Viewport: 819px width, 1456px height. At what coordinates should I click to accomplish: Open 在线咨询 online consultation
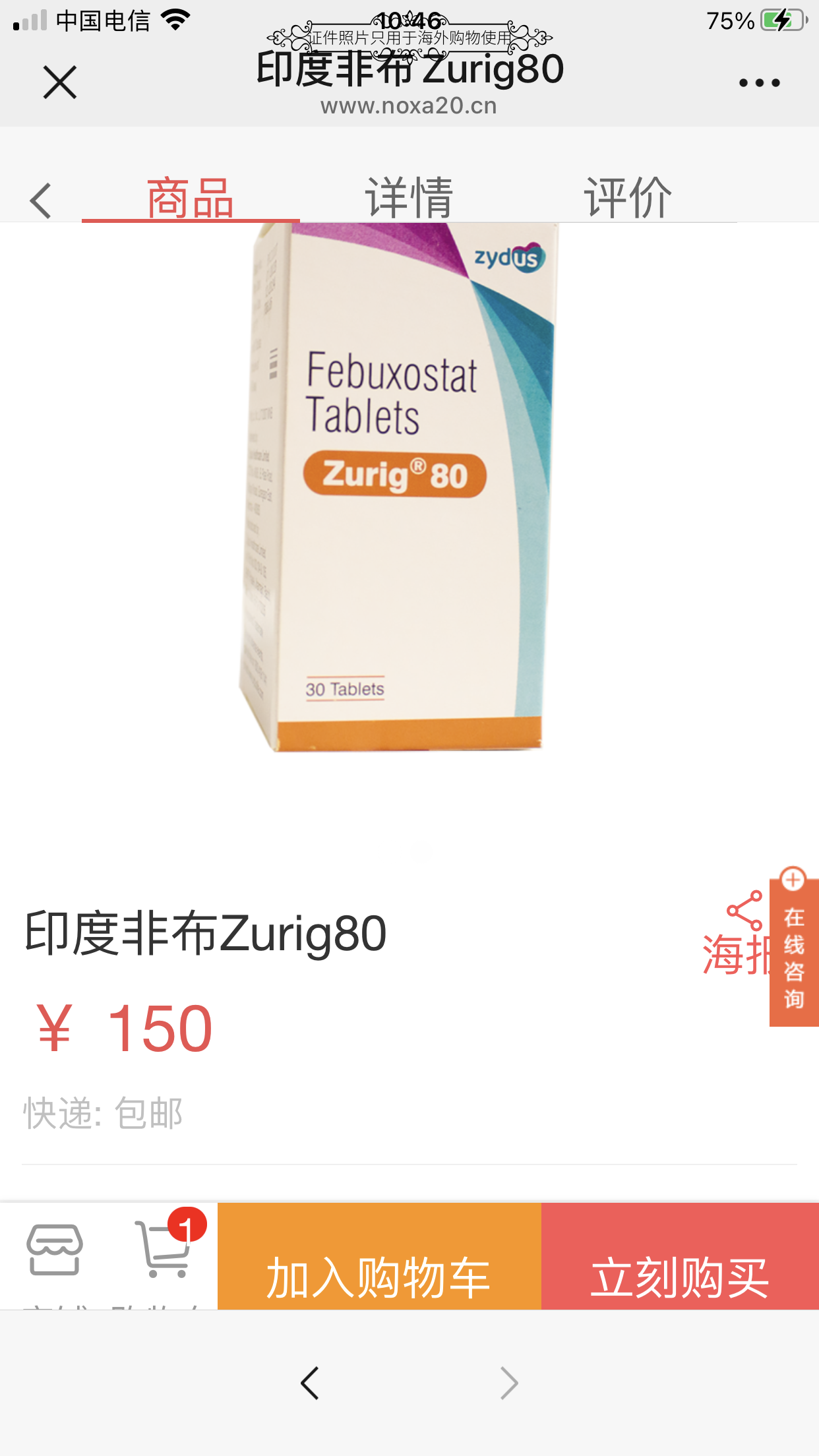pos(794,947)
